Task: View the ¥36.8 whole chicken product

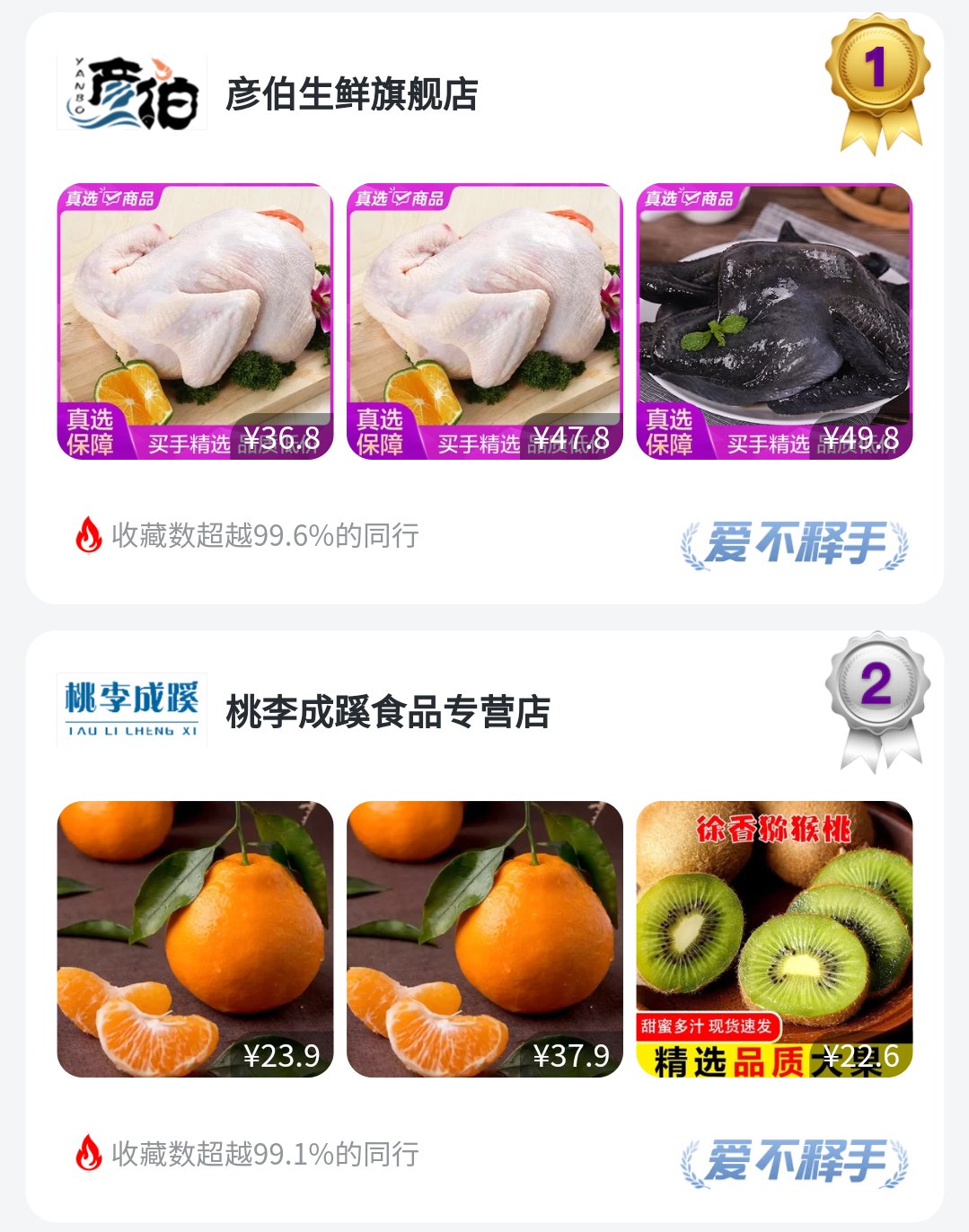Action: tap(195, 321)
